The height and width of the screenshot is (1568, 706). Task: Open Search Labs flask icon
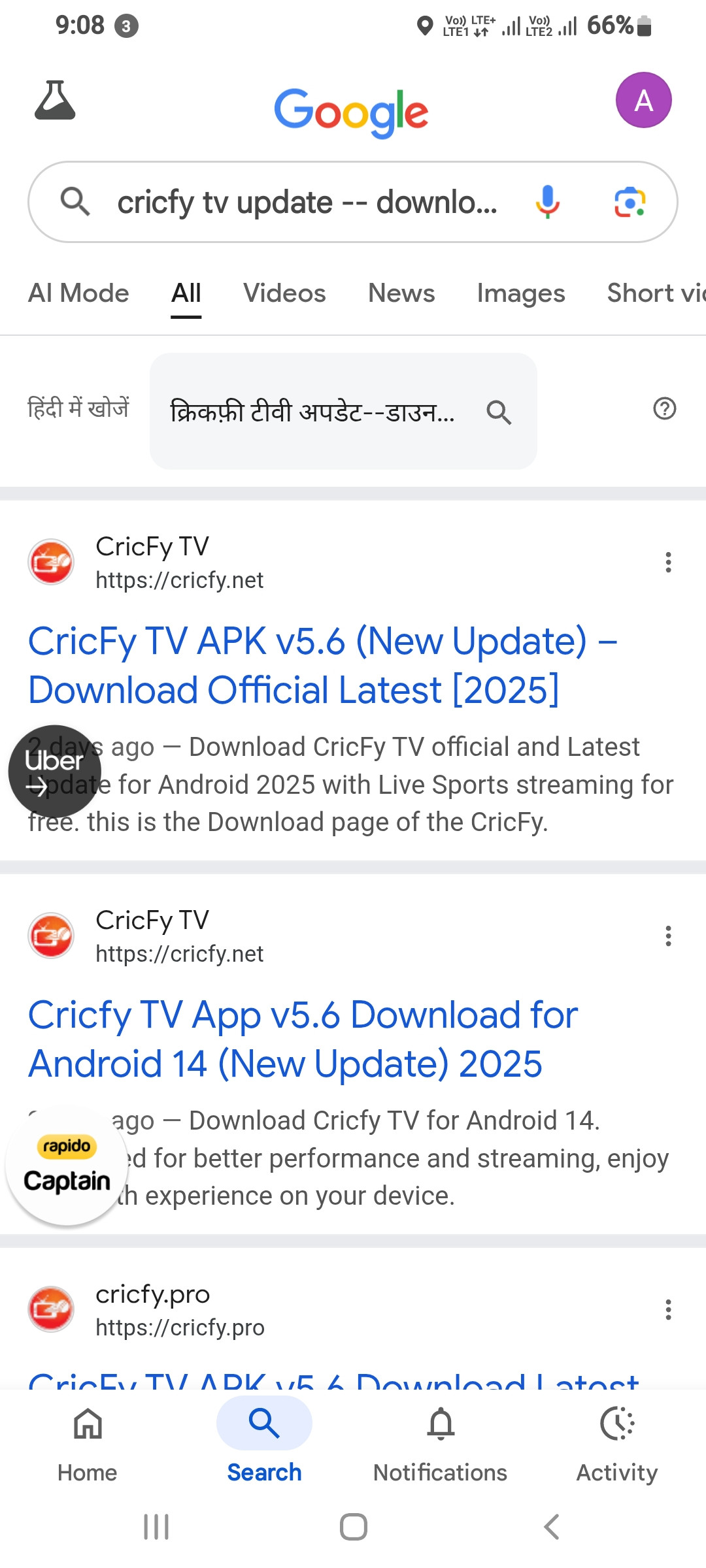coord(55,101)
